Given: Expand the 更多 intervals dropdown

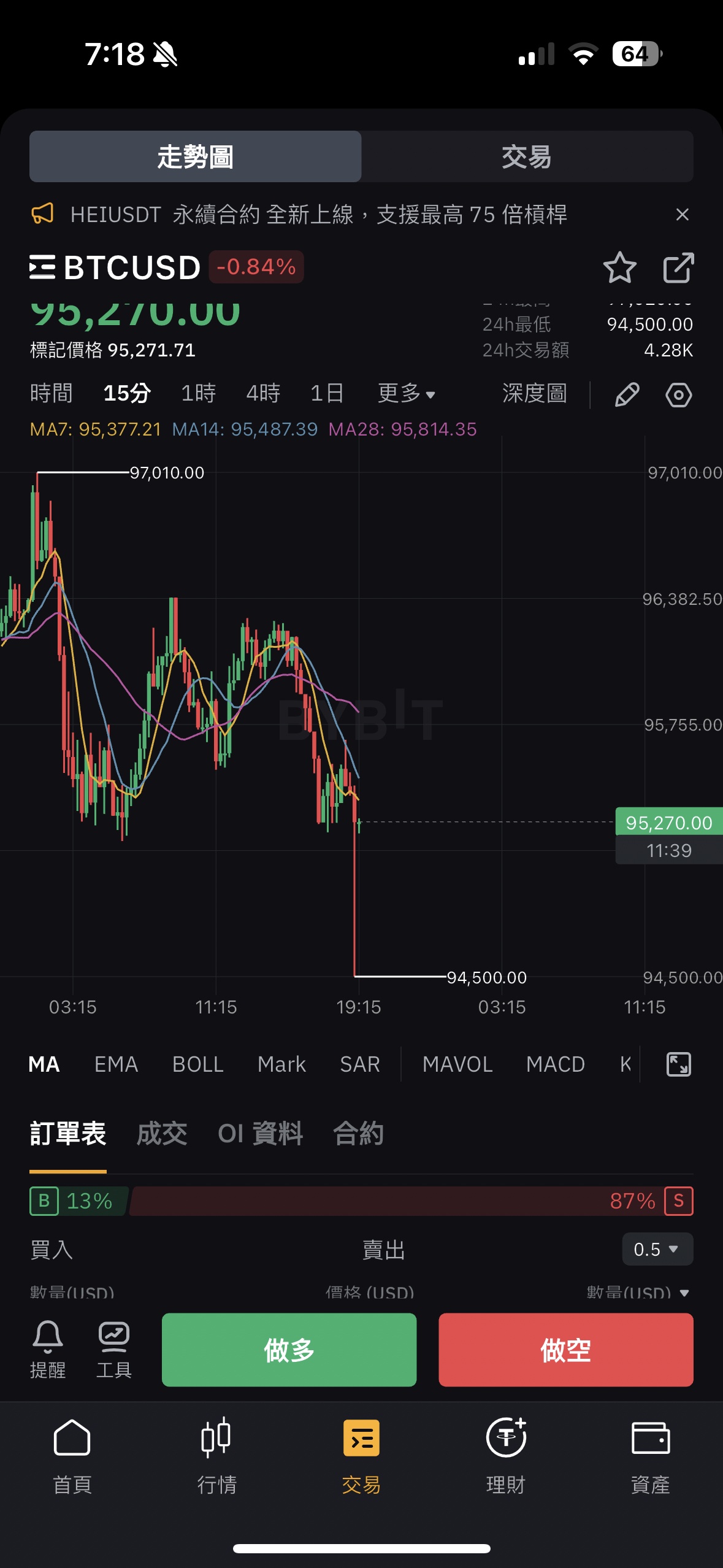Looking at the screenshot, I should pyautogui.click(x=406, y=393).
